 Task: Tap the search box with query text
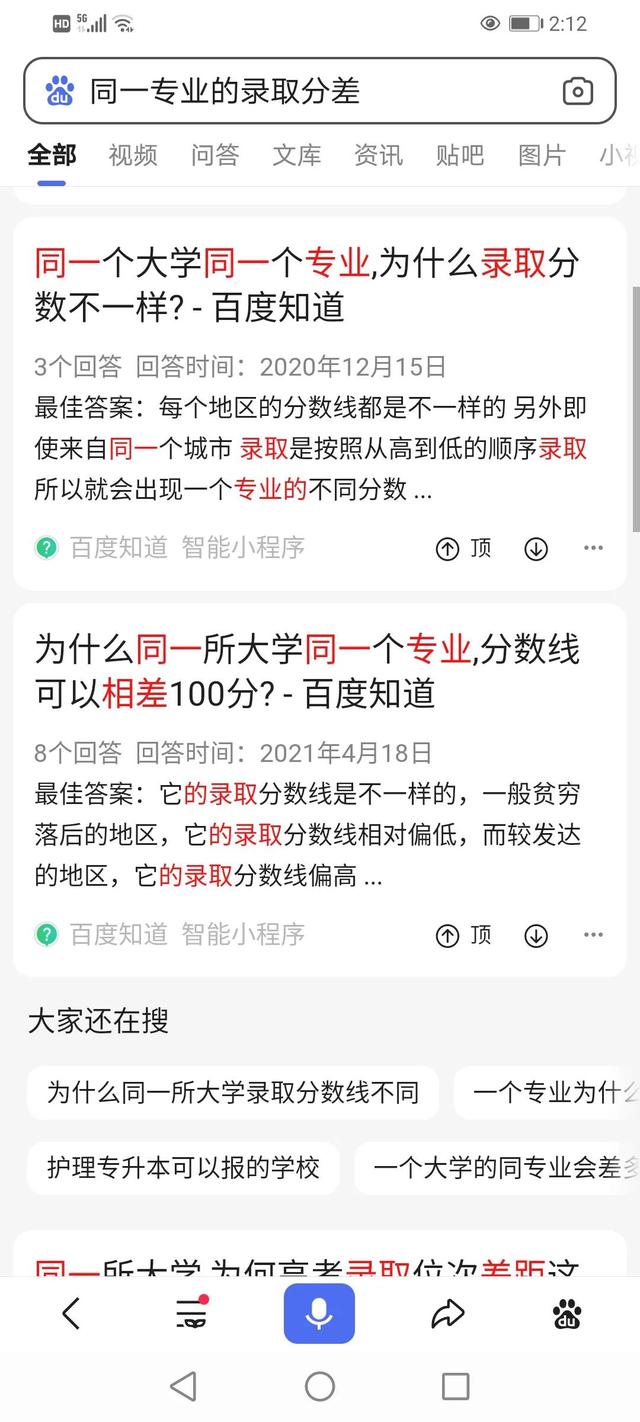point(300,91)
